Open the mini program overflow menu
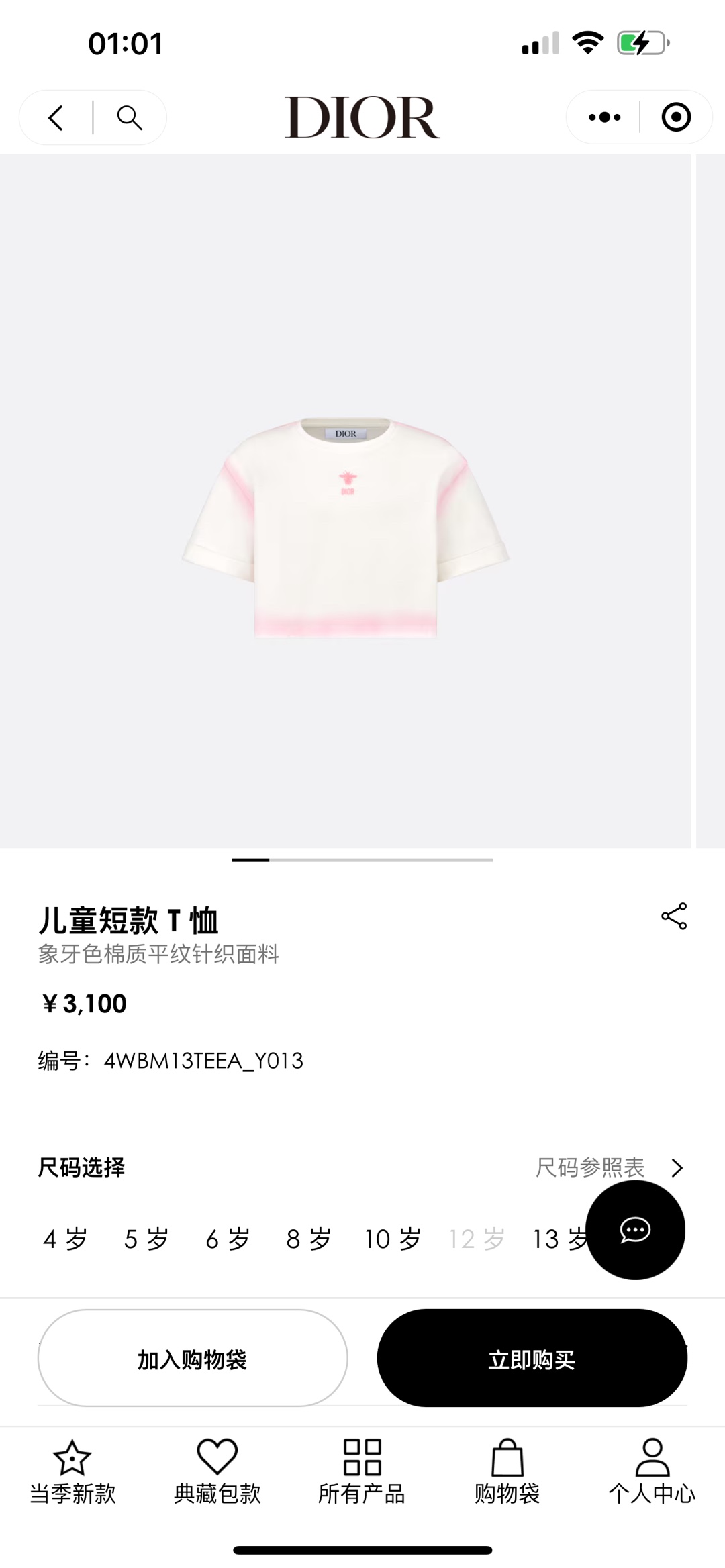 click(604, 118)
